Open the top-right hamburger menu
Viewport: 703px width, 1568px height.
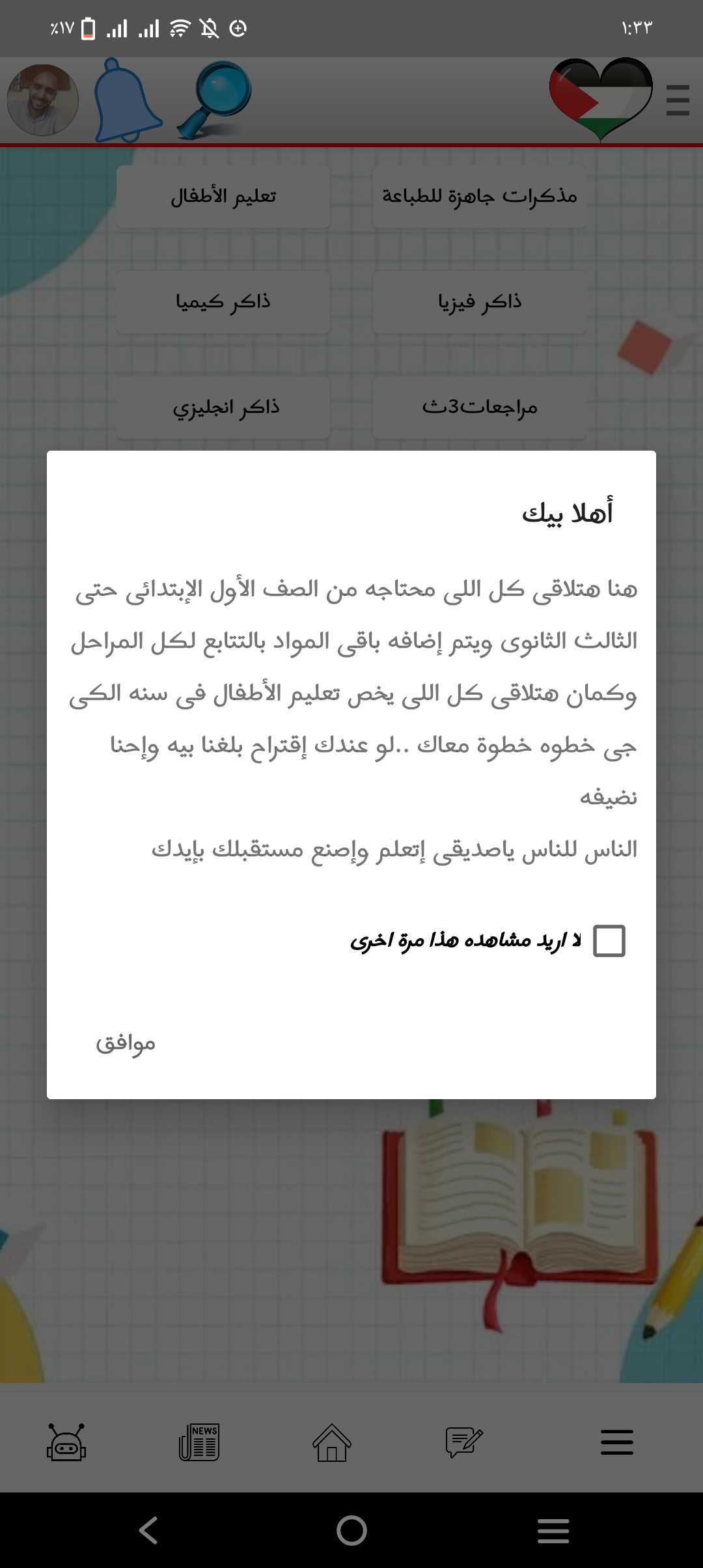678,100
